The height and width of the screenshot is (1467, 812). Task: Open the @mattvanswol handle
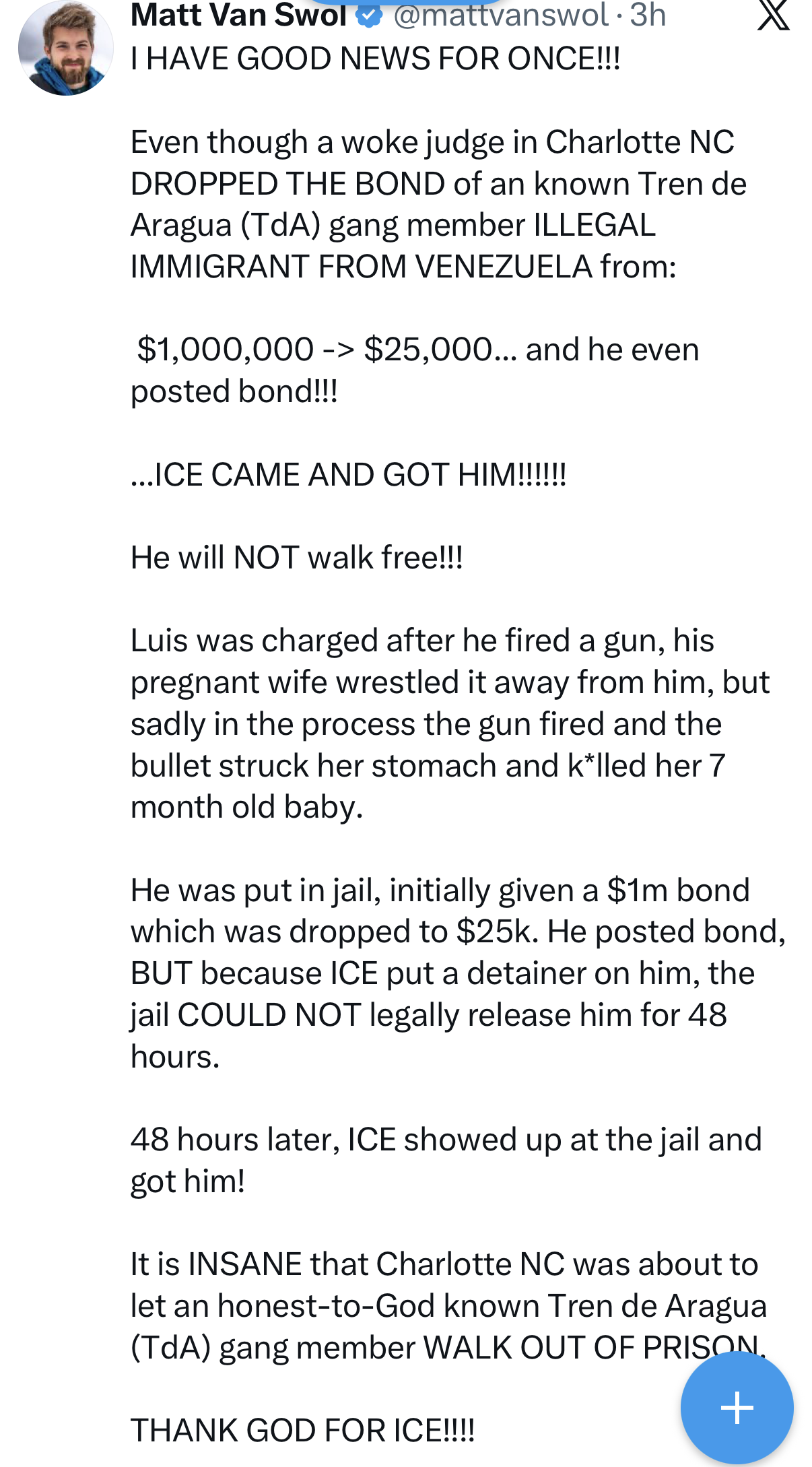tap(501, 15)
